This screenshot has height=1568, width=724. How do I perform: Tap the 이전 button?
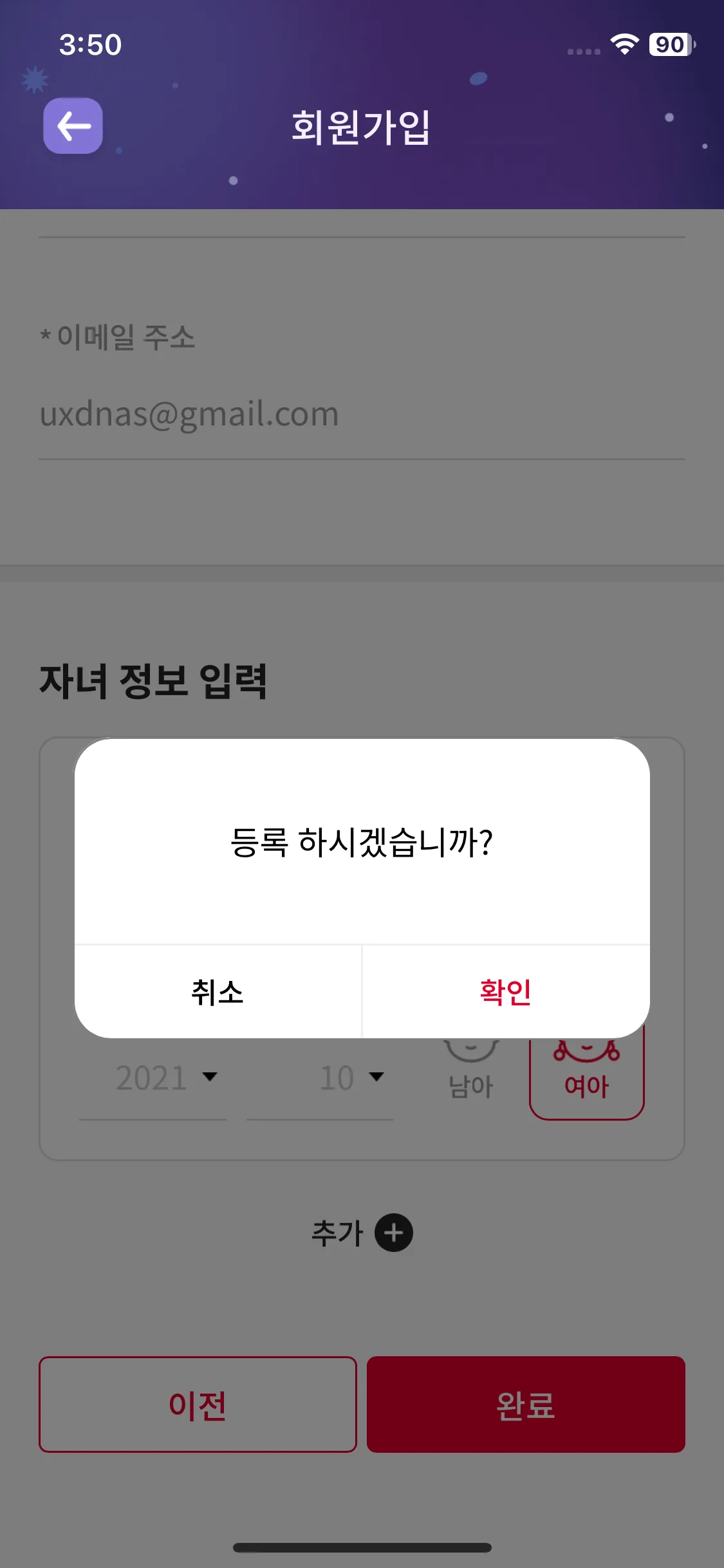(198, 1405)
